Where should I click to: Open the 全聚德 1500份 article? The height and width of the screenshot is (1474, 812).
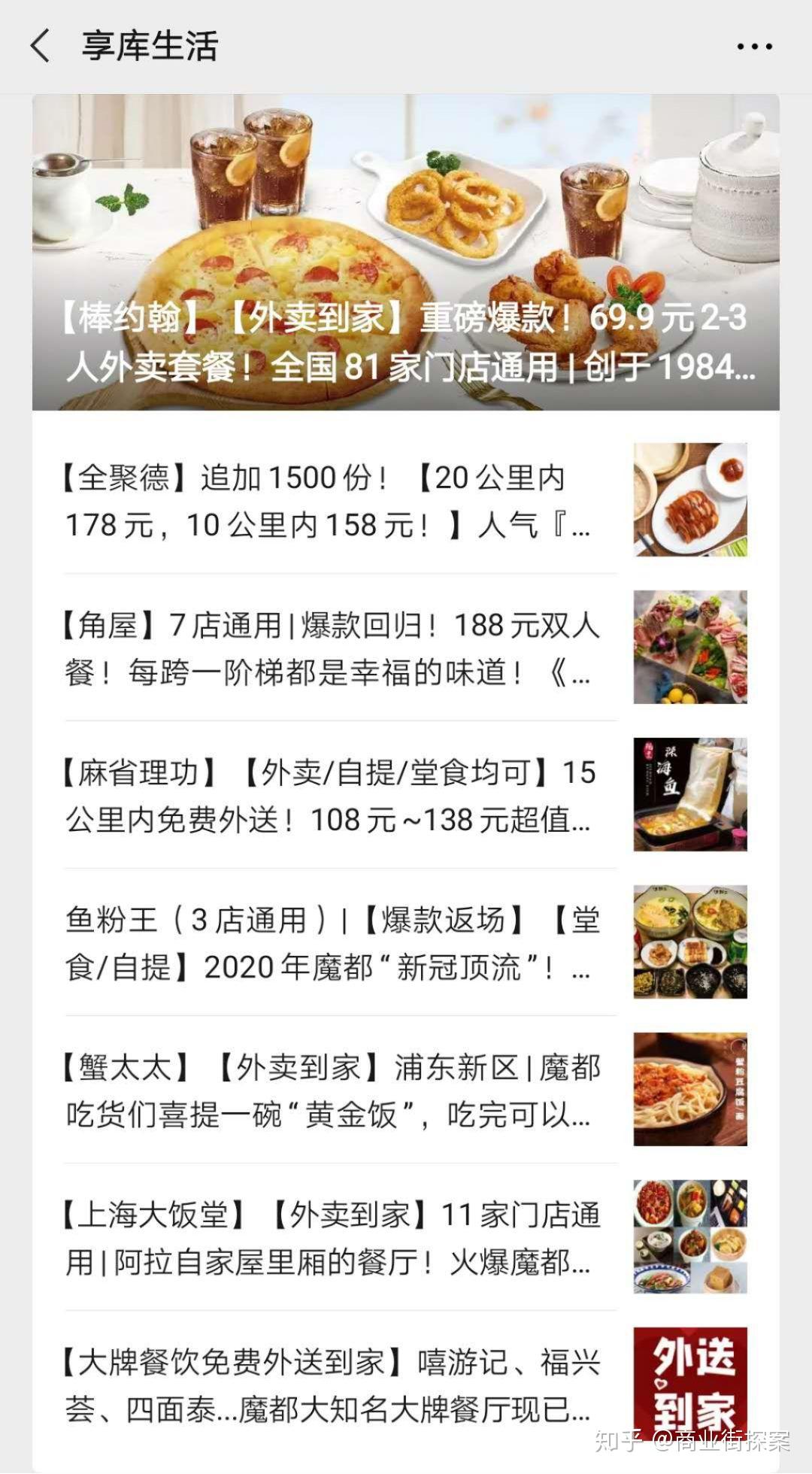pos(406,500)
